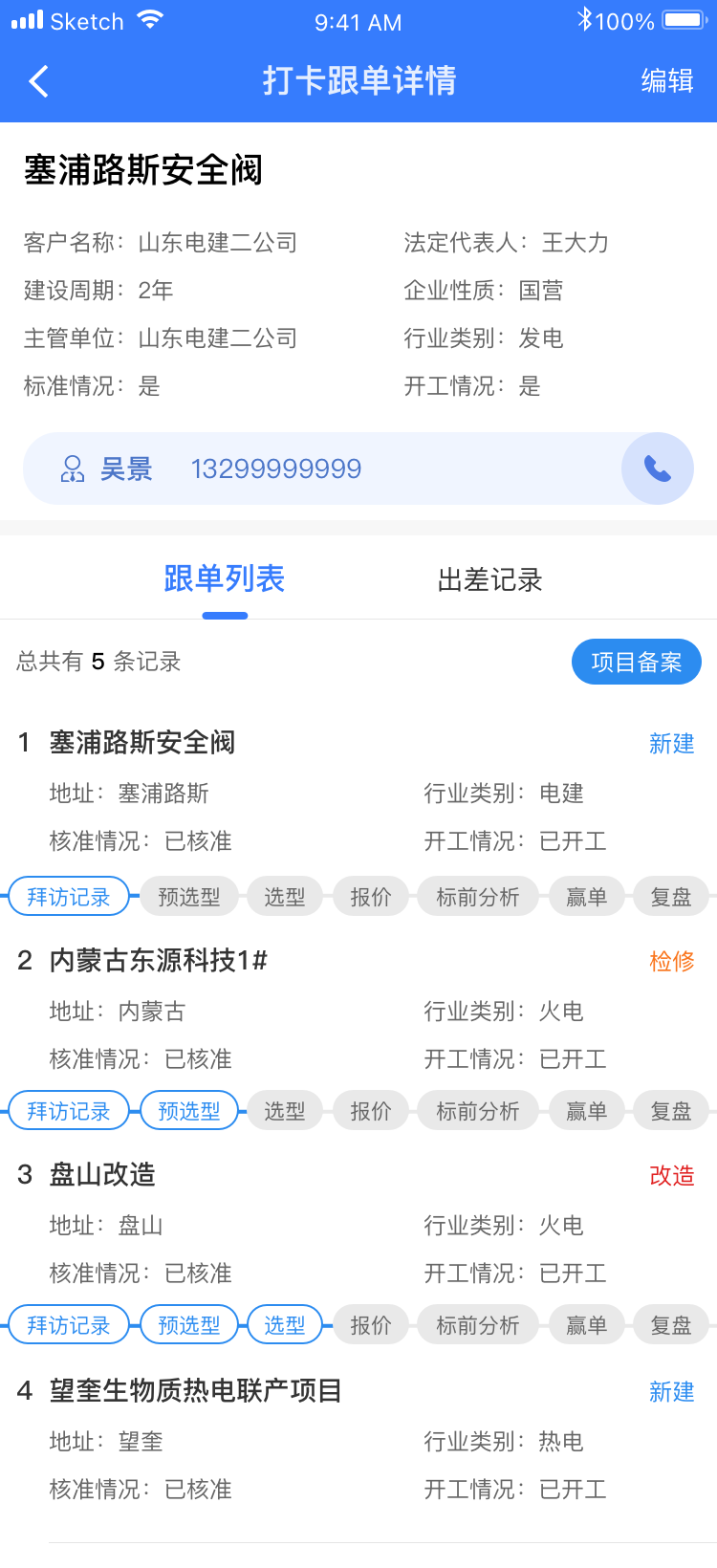This screenshot has height=1568, width=717.
Task: Open the 项目备案 button
Action: tap(636, 662)
